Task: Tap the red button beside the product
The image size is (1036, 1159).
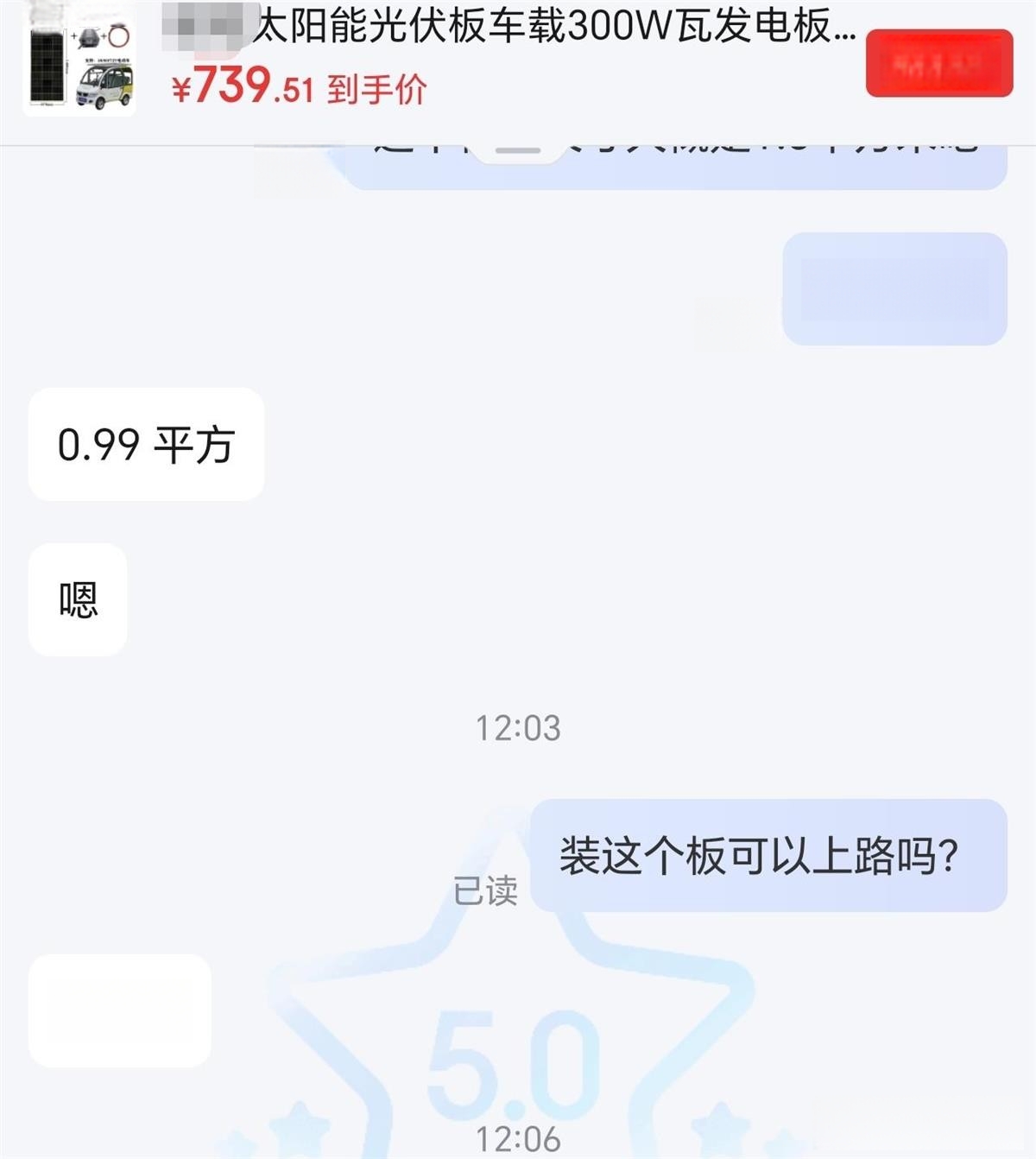Action: (938, 63)
